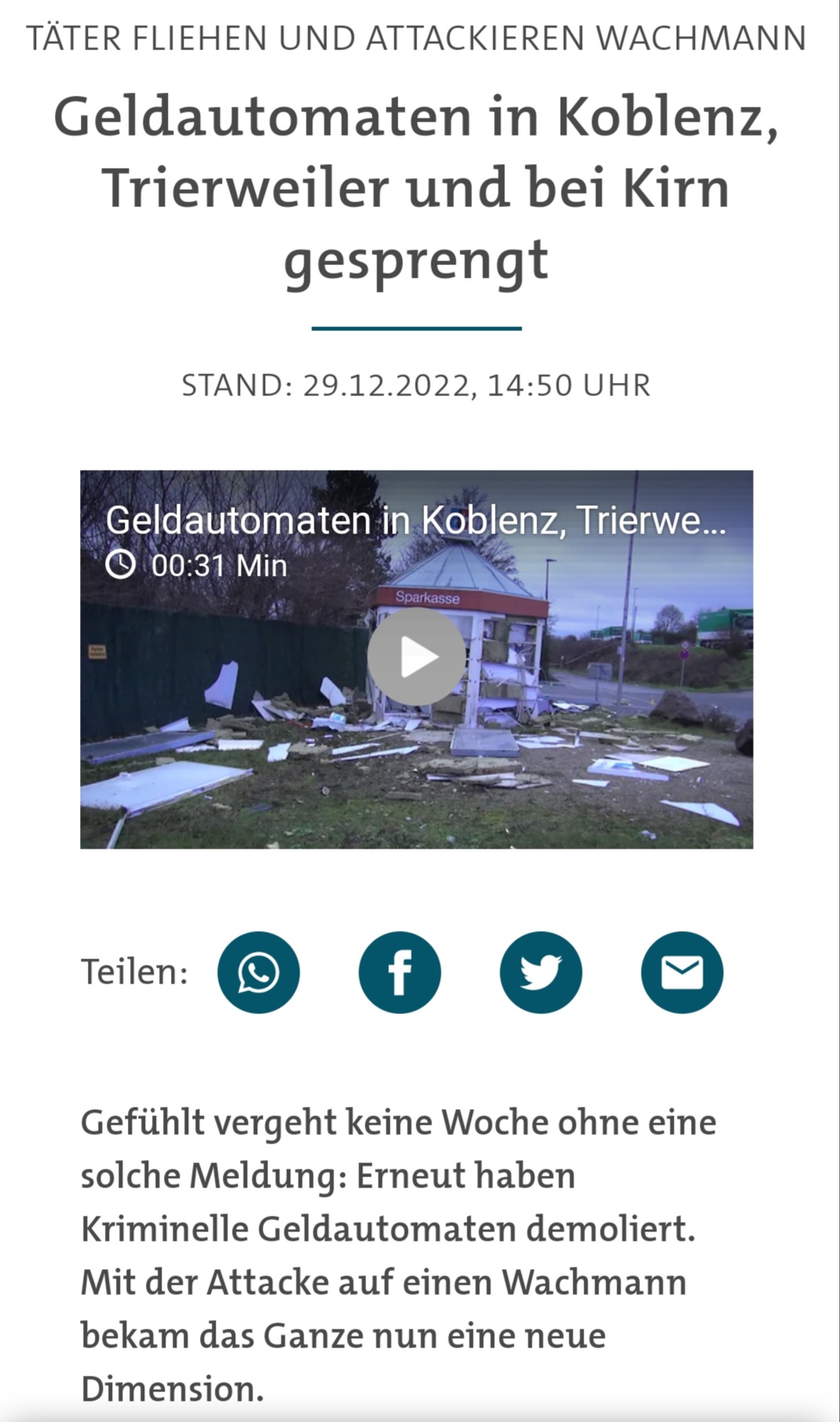Share article by email

click(682, 973)
